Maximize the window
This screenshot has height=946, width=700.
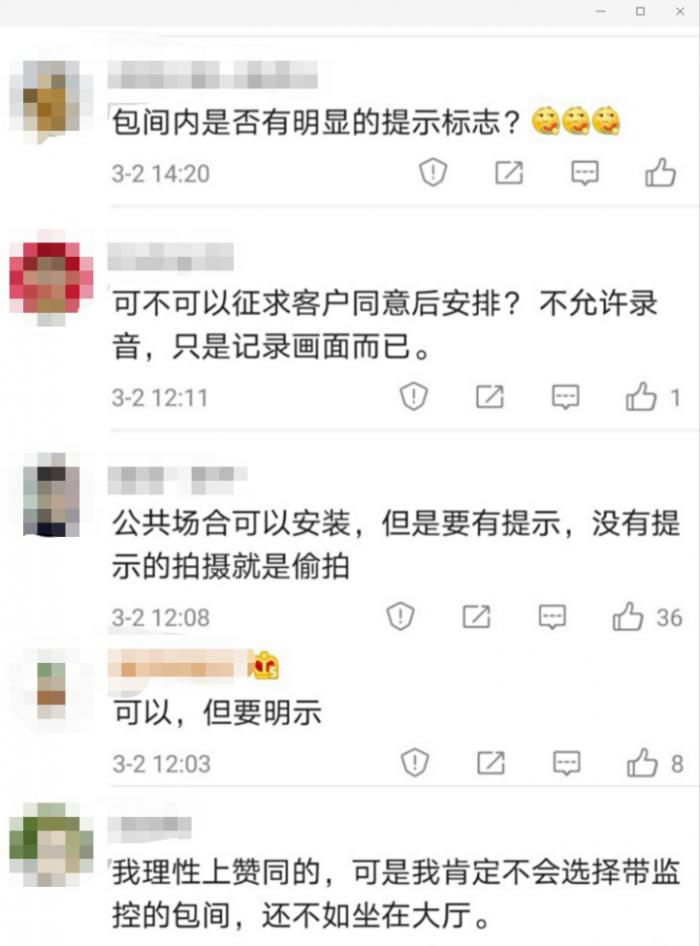(x=640, y=11)
